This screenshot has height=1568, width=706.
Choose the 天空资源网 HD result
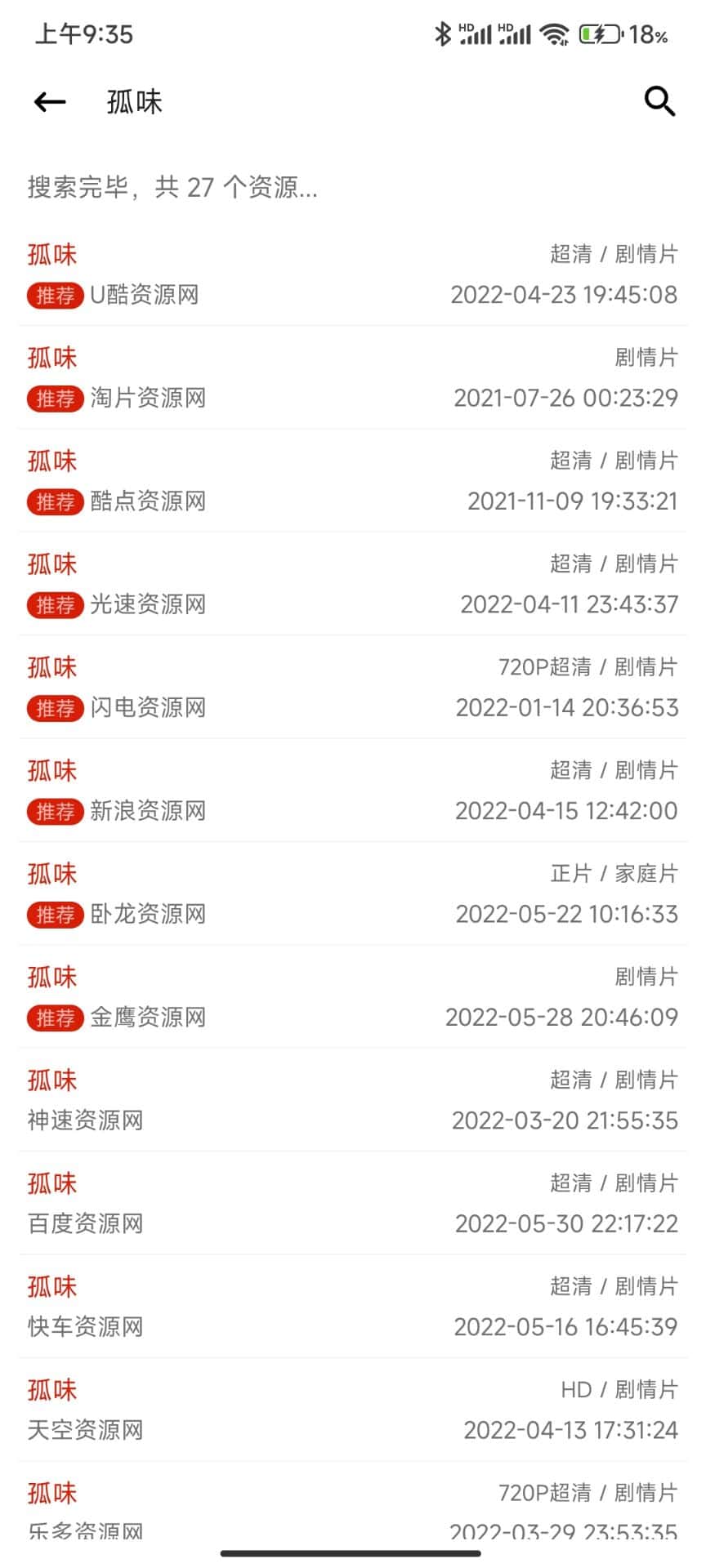point(353,1410)
